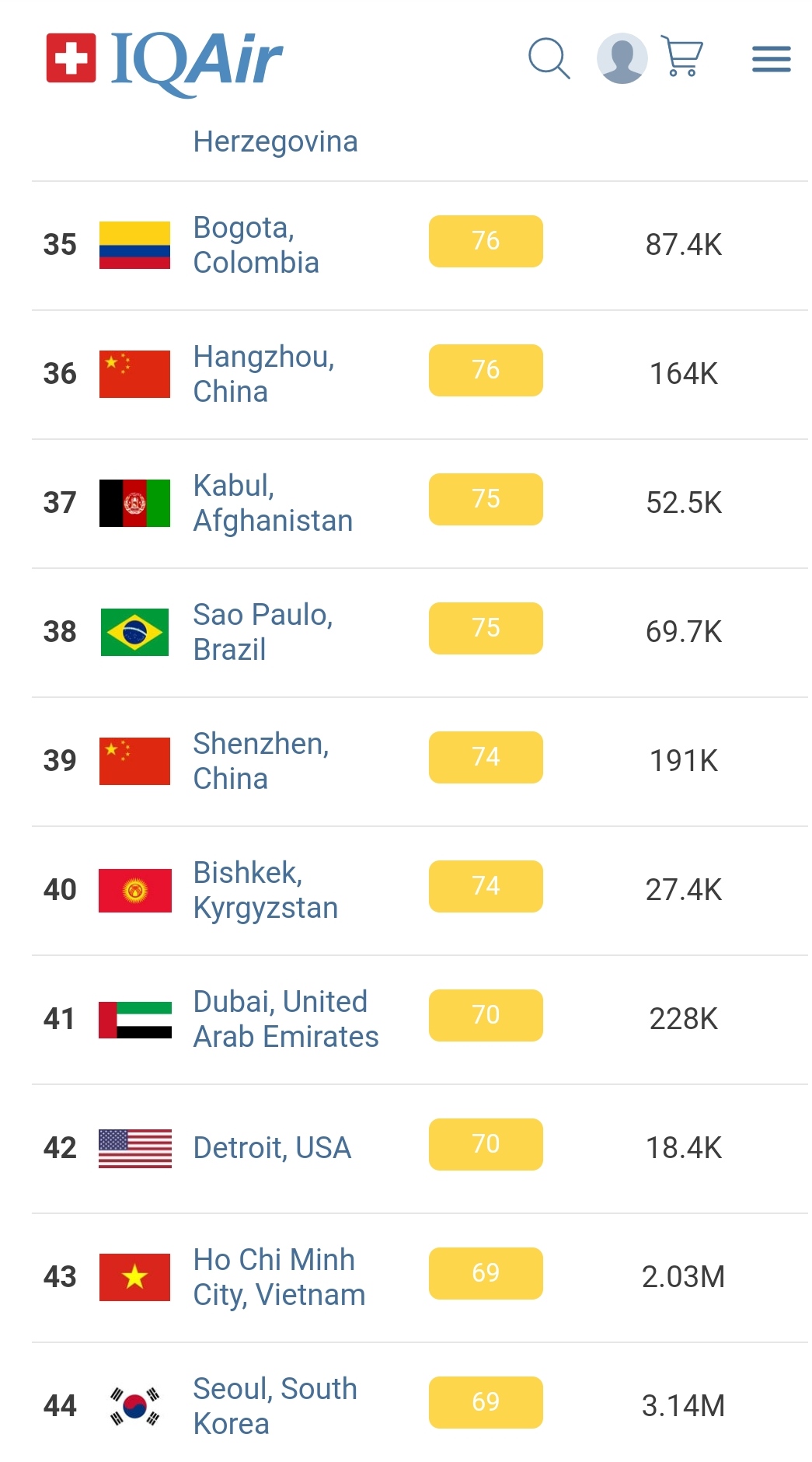View Kabul, Afghanistan air quality
This screenshot has width=812, height=1462.
pos(272,503)
